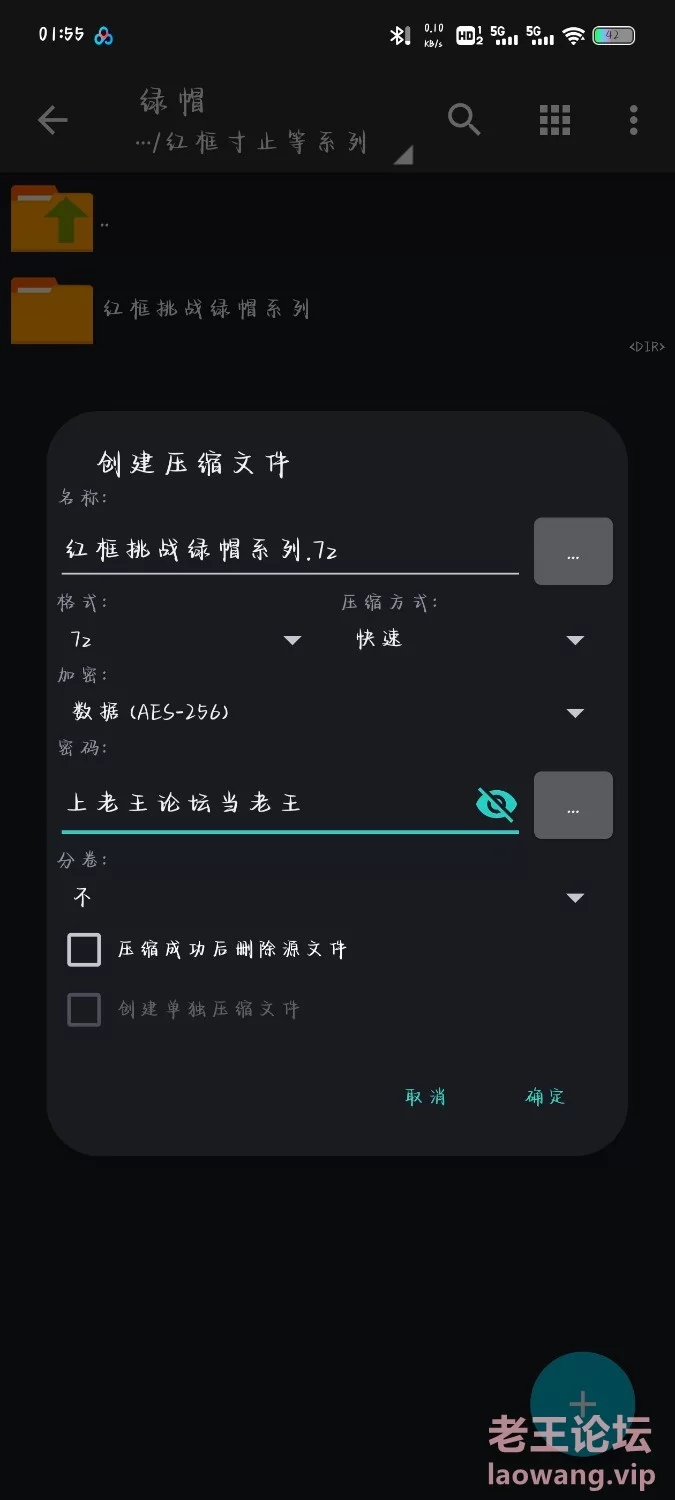Confirm archive creation with 确定
This screenshot has width=675, height=1500.
pyautogui.click(x=545, y=1097)
